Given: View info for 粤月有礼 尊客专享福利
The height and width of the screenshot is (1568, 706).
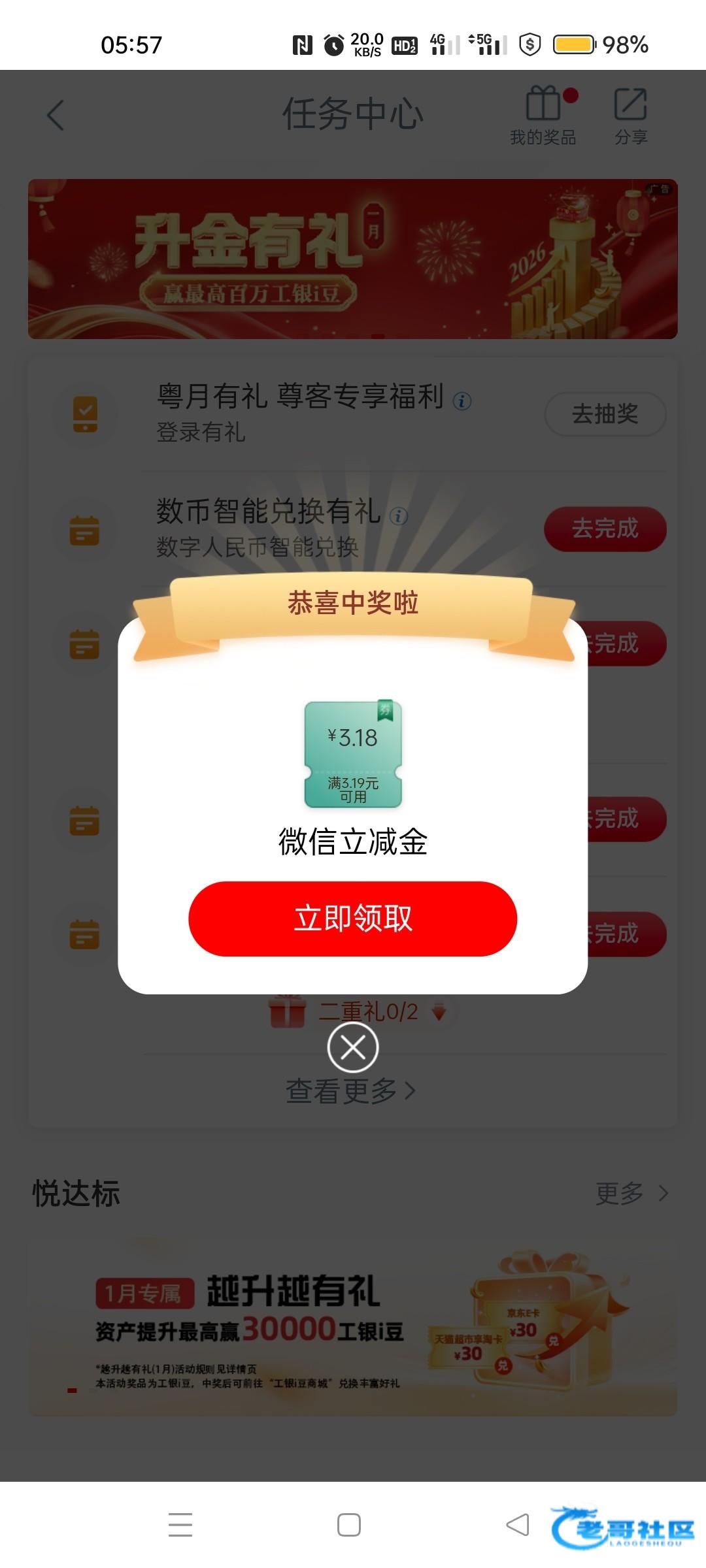Looking at the screenshot, I should pyautogui.click(x=462, y=400).
